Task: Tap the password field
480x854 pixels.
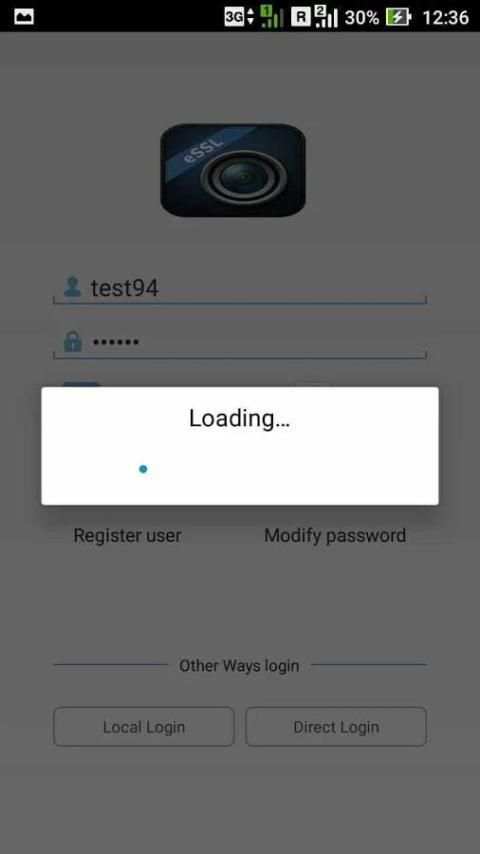Action: pyautogui.click(x=240, y=343)
